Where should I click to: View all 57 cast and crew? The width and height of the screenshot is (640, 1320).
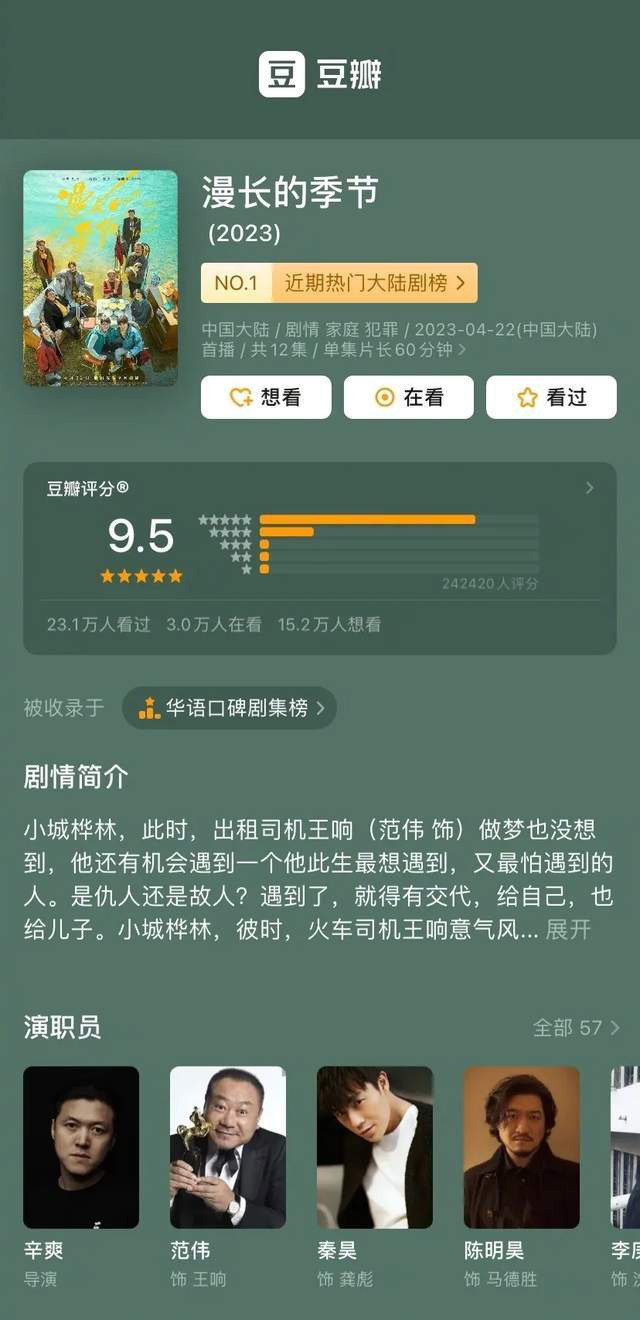576,1028
